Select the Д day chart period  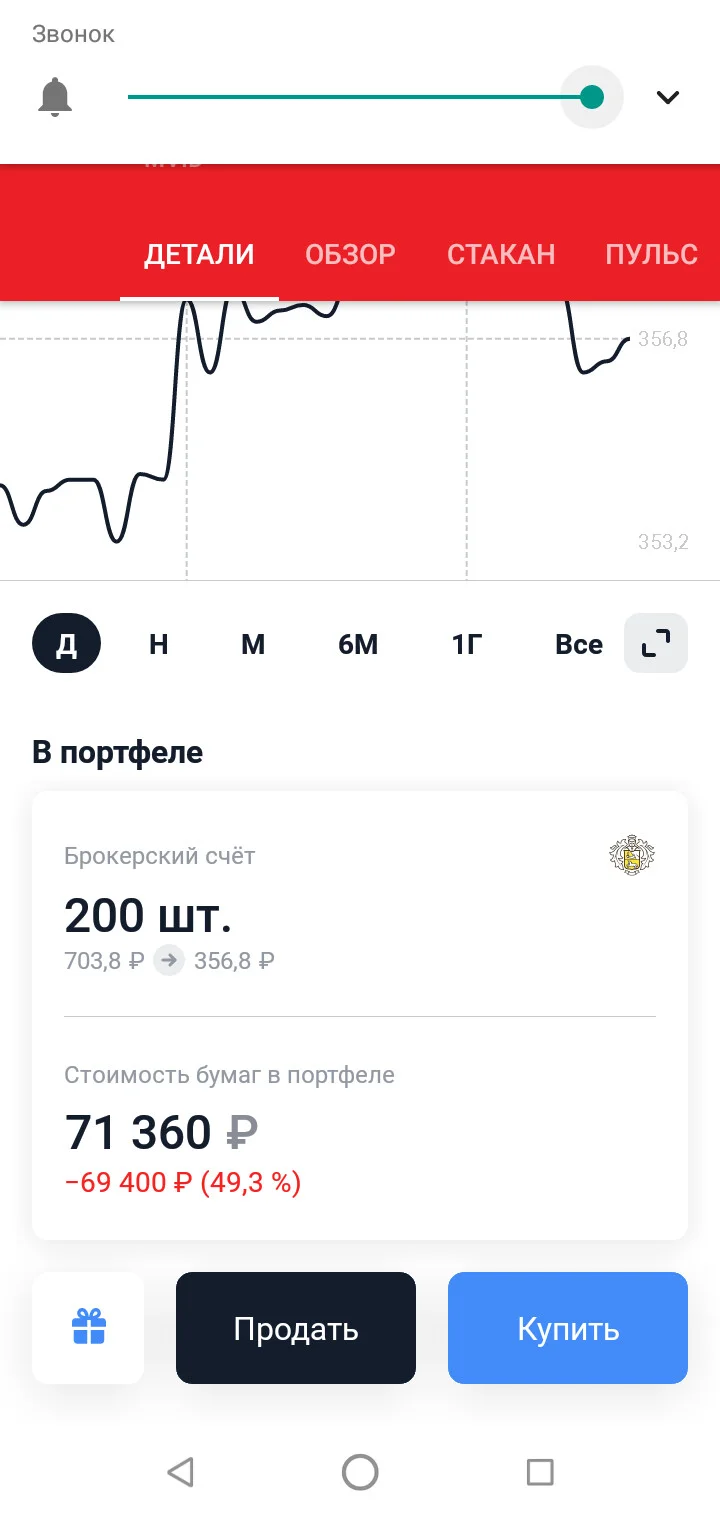tap(66, 644)
